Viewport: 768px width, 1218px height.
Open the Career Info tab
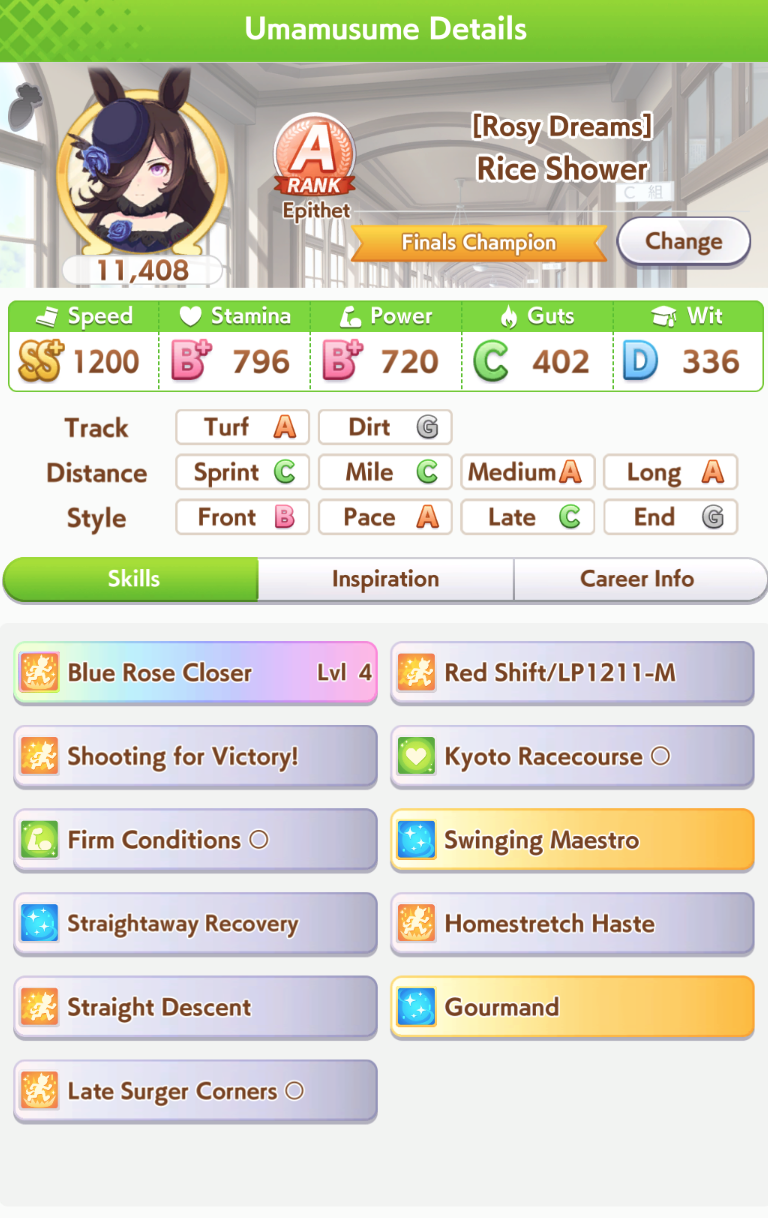tap(637, 579)
